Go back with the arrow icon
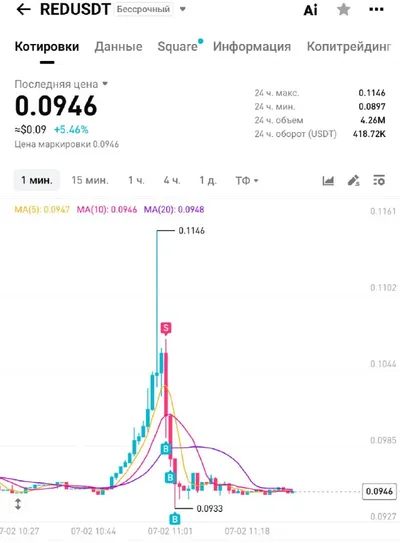Image resolution: width=400 pixels, height=543 pixels. 23,10
